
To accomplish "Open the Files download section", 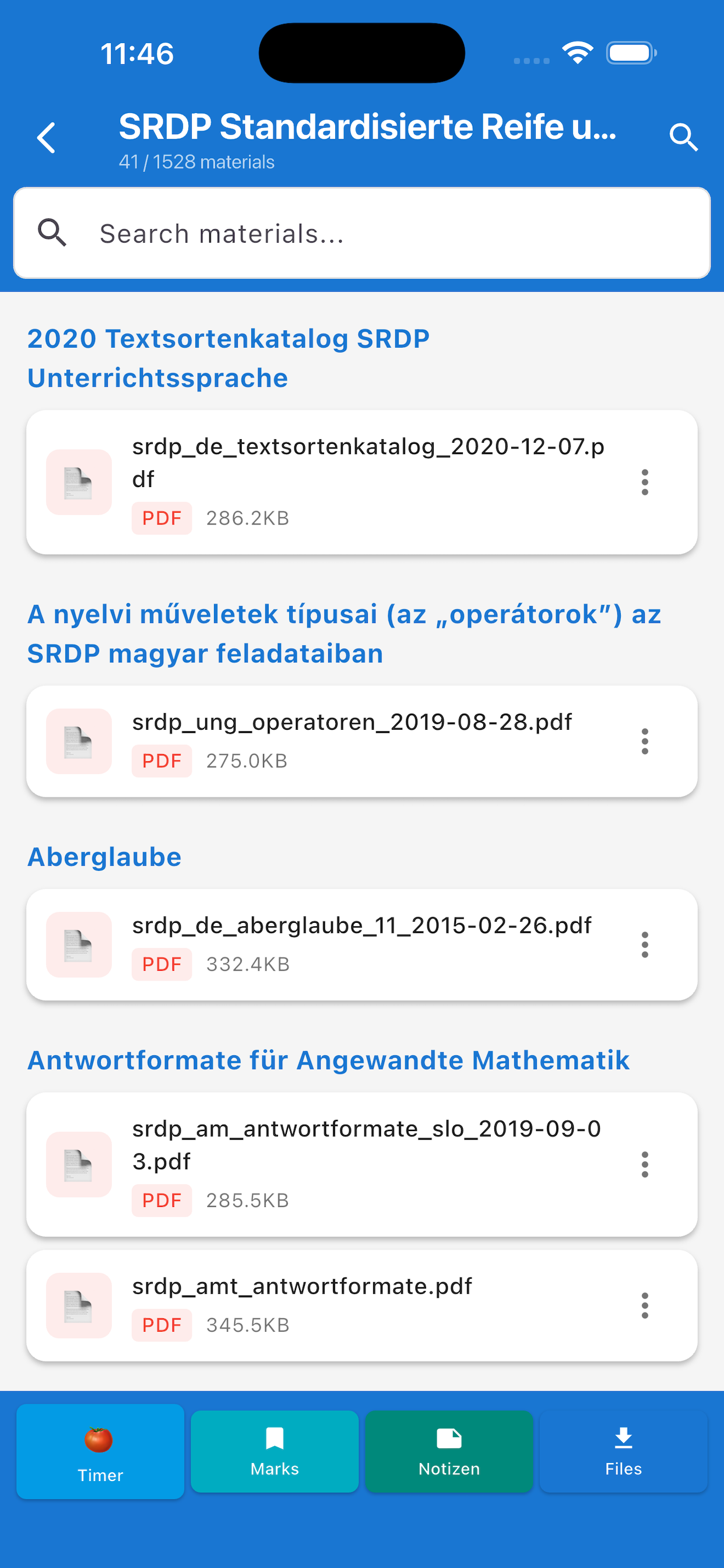I will click(623, 1452).
